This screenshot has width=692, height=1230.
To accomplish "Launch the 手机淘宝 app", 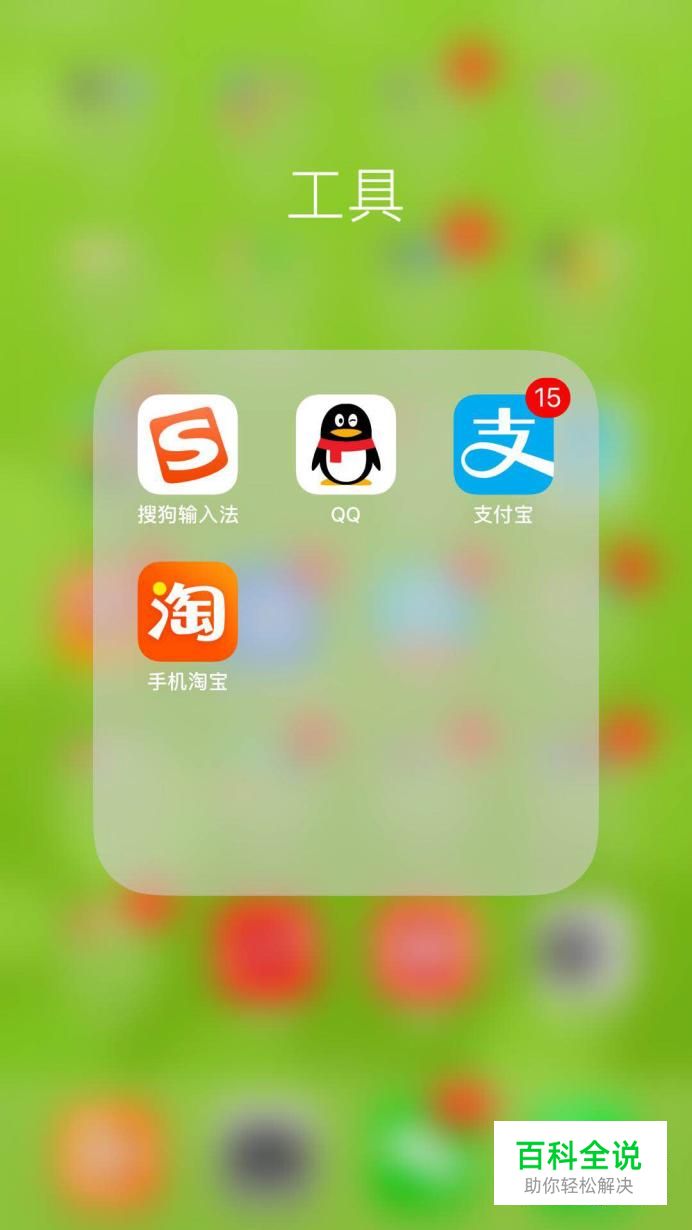I will pos(188,611).
